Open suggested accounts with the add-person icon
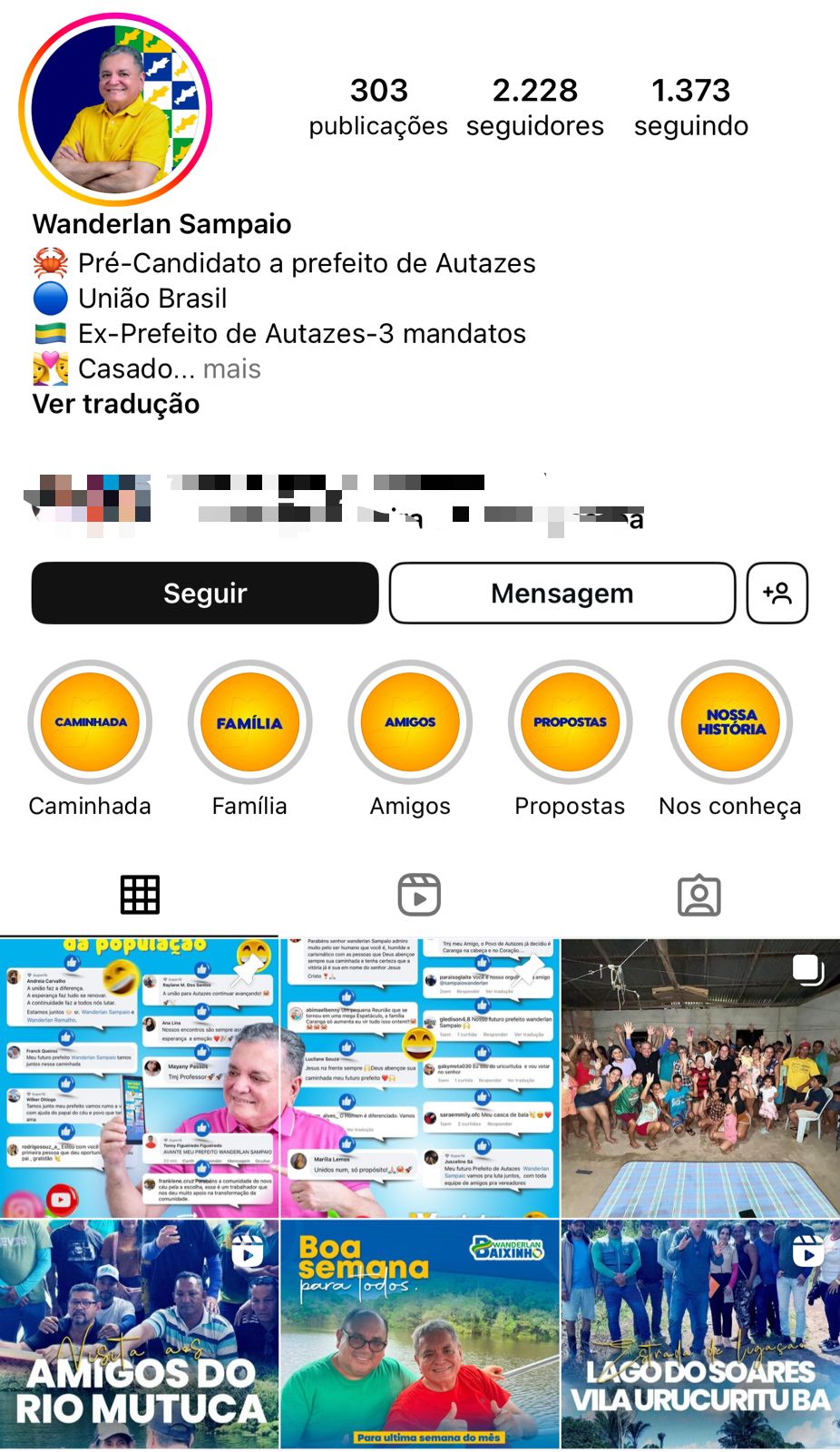Viewport: 840px width, 1452px height. (777, 593)
